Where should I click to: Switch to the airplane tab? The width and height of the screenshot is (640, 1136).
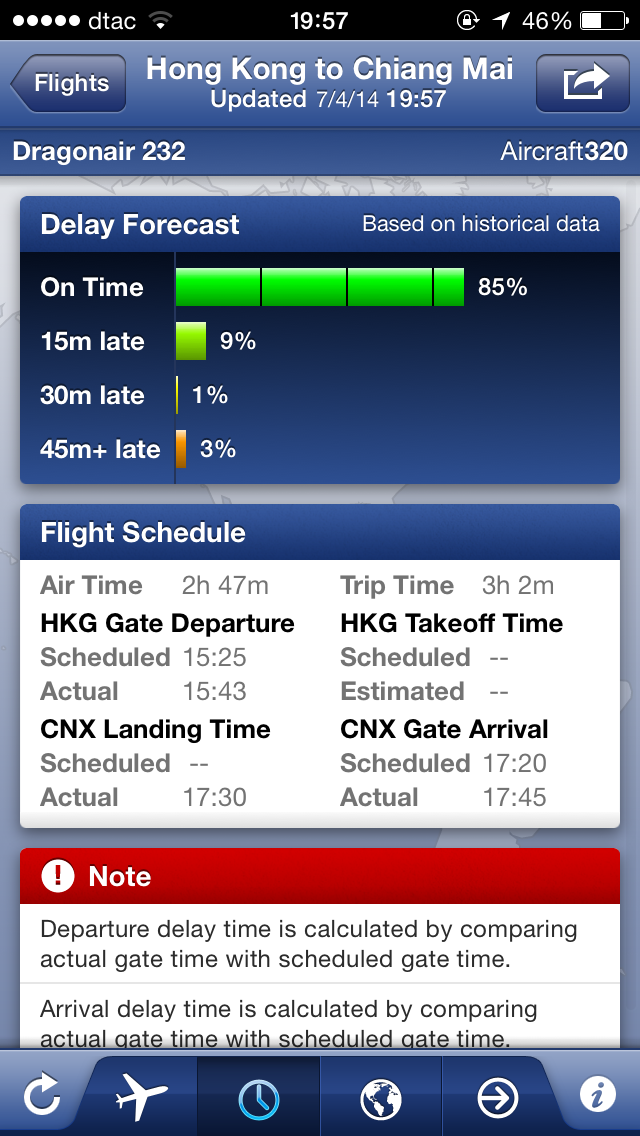(142, 1095)
